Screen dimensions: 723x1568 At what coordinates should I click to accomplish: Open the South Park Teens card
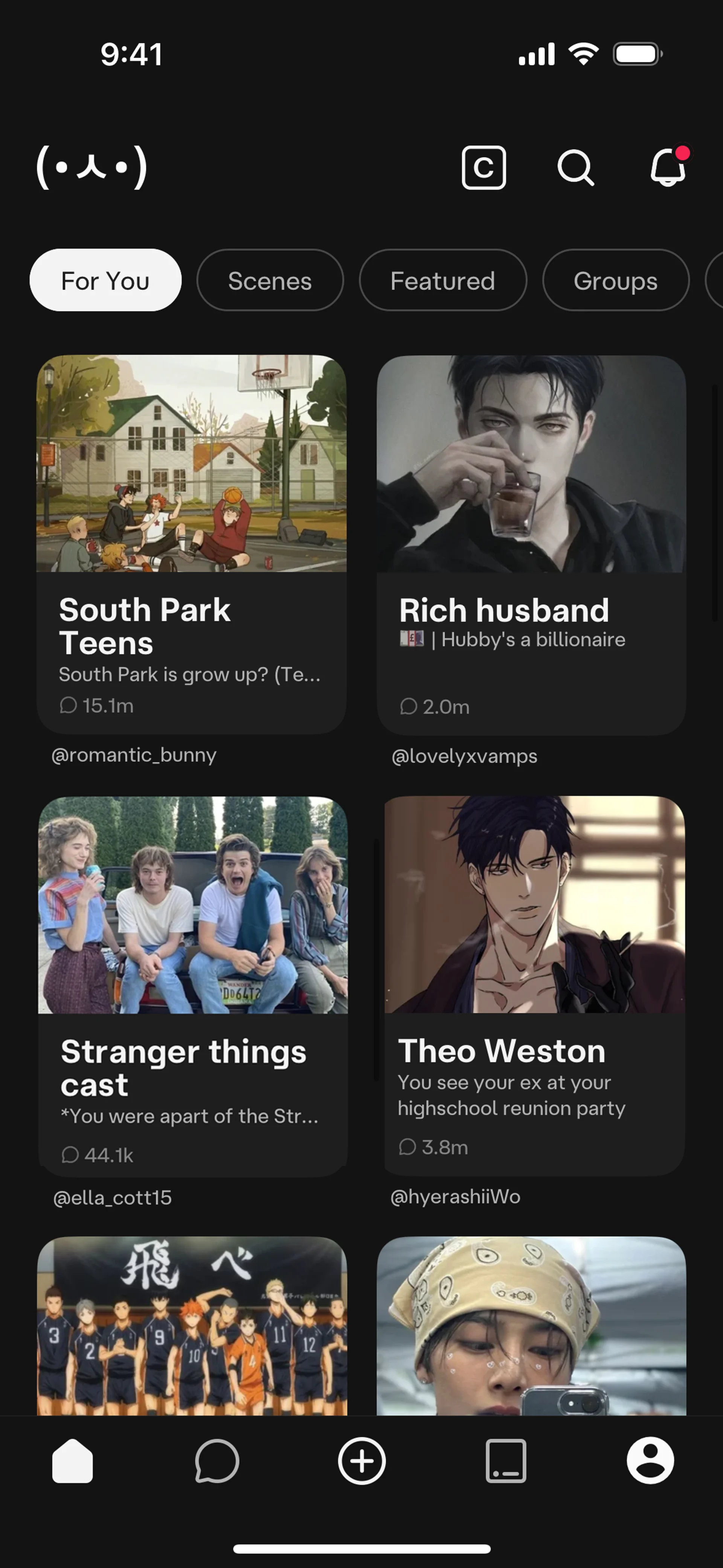191,544
